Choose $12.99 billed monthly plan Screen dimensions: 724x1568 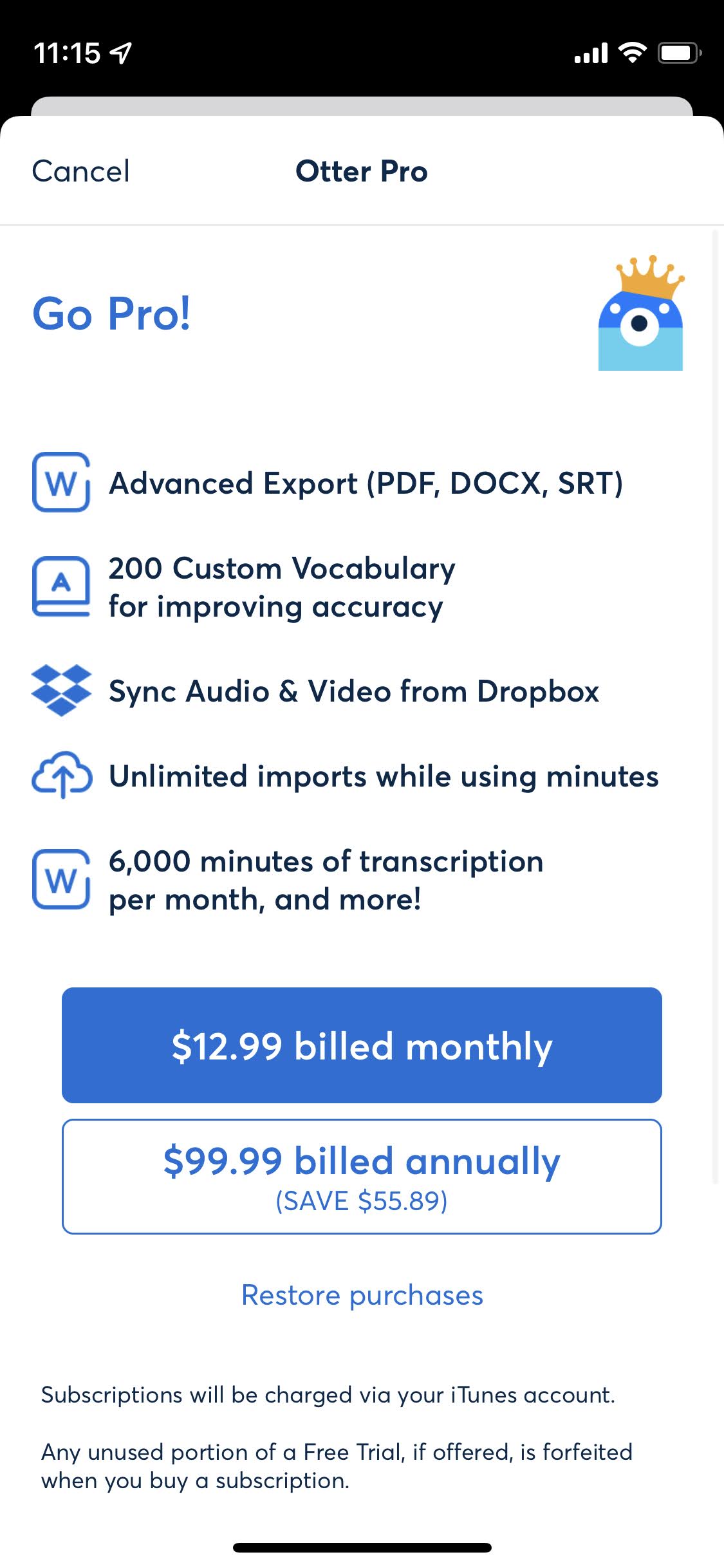tap(362, 1045)
